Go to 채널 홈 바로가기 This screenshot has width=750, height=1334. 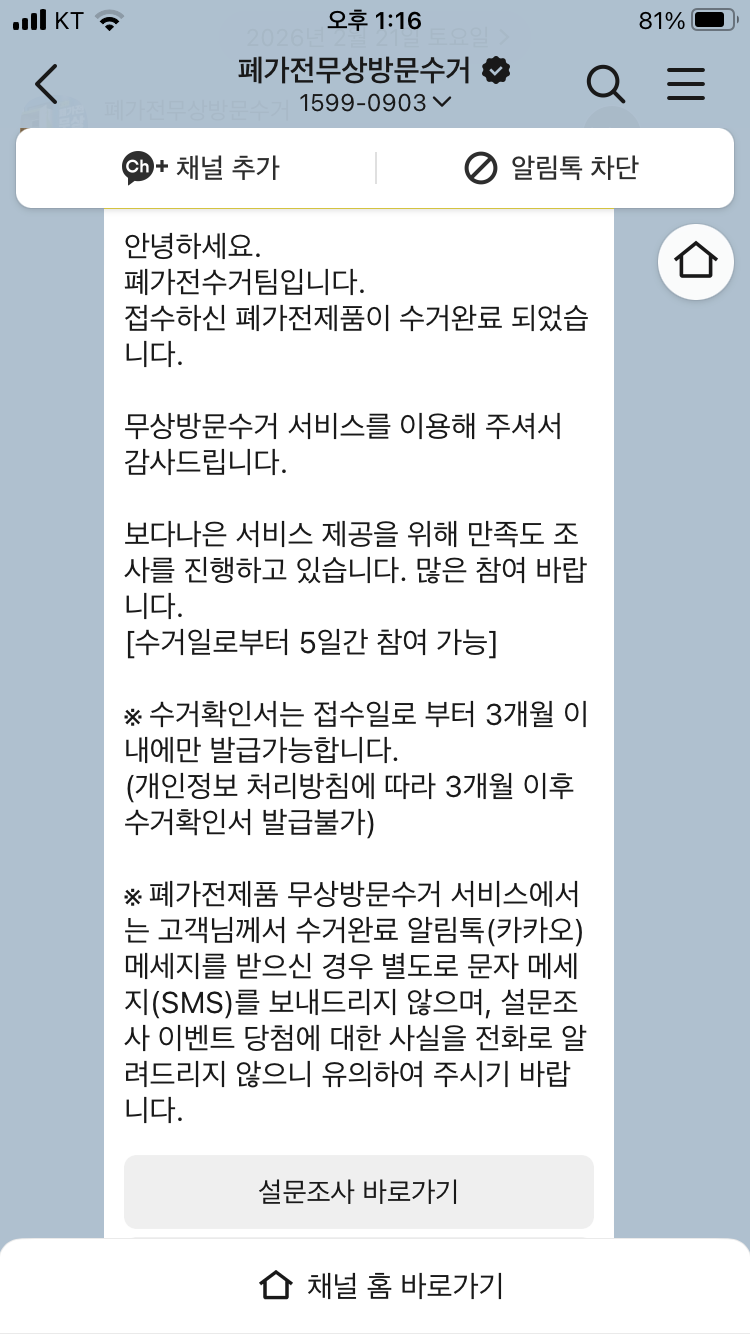[380, 1285]
